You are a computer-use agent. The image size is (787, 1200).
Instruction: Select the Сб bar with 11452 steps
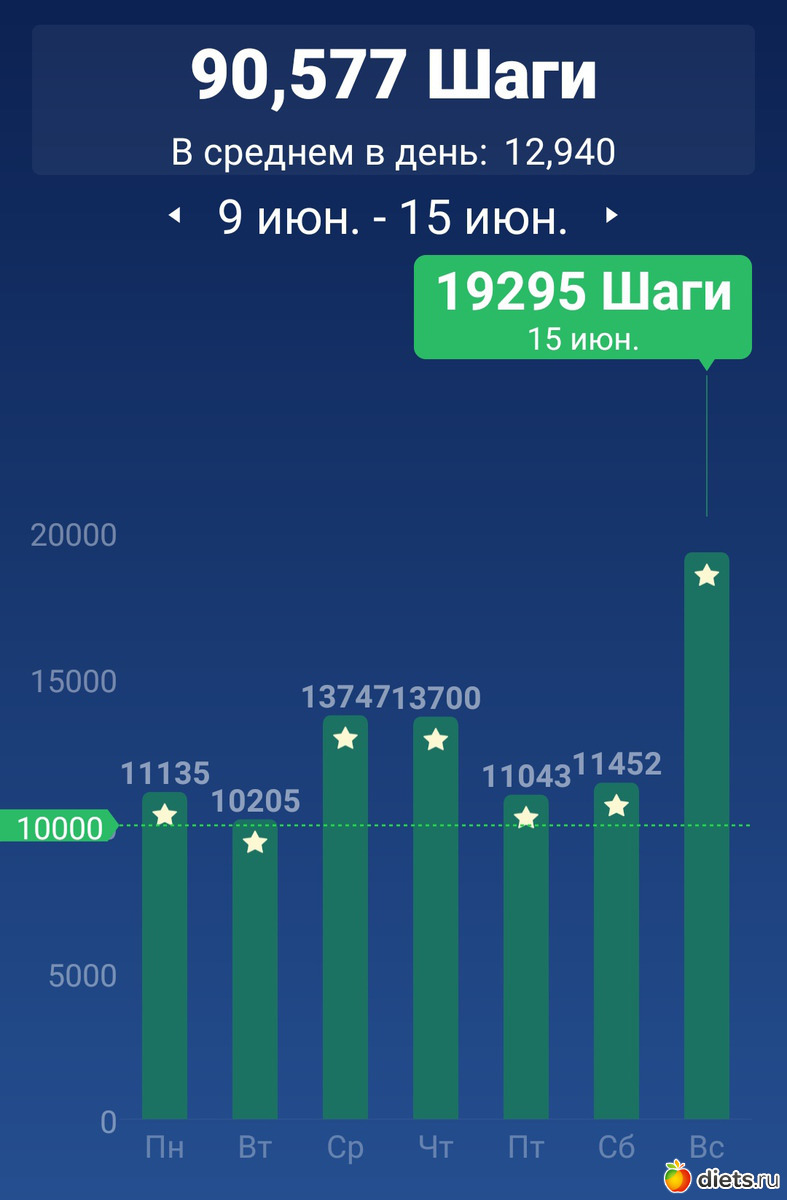pos(616,950)
